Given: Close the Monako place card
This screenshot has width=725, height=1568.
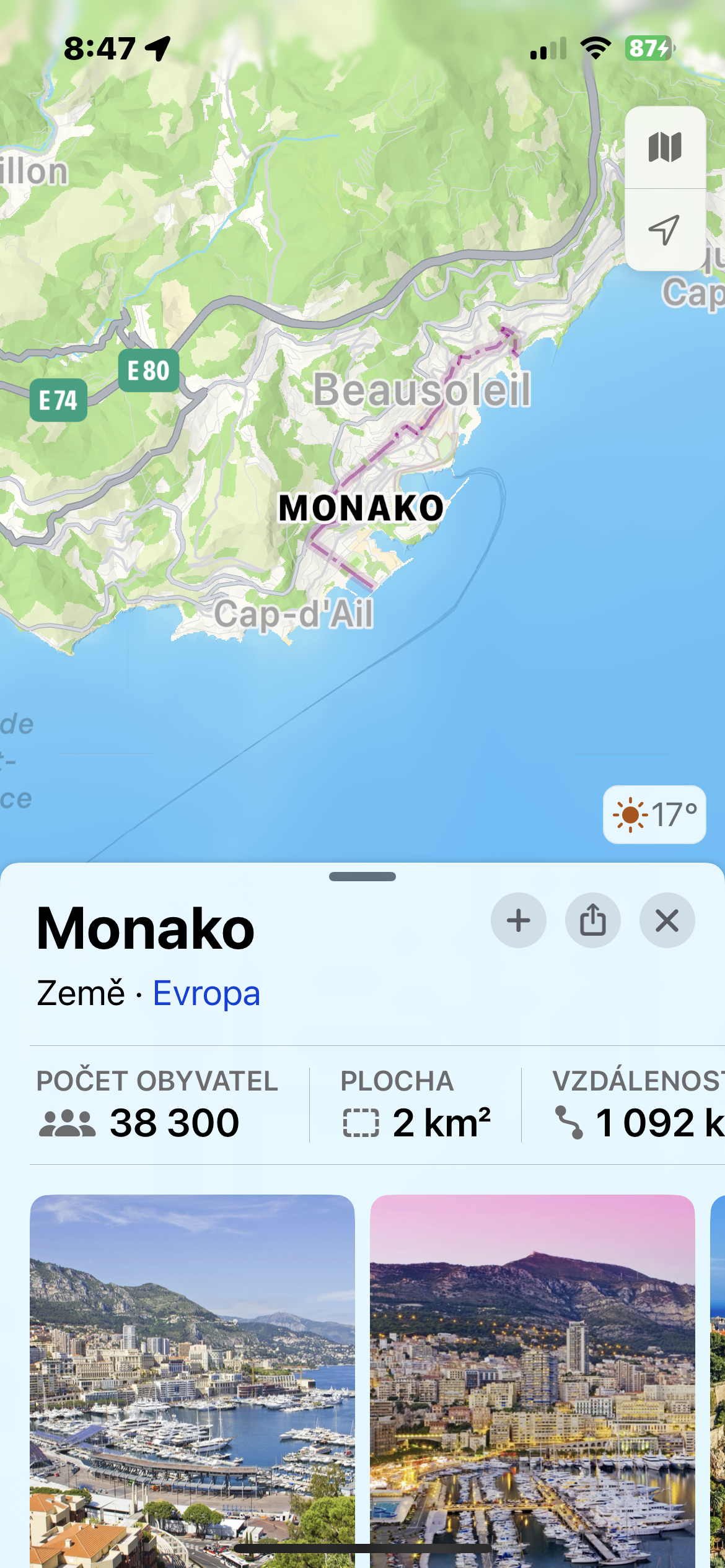Looking at the screenshot, I should pos(667,920).
